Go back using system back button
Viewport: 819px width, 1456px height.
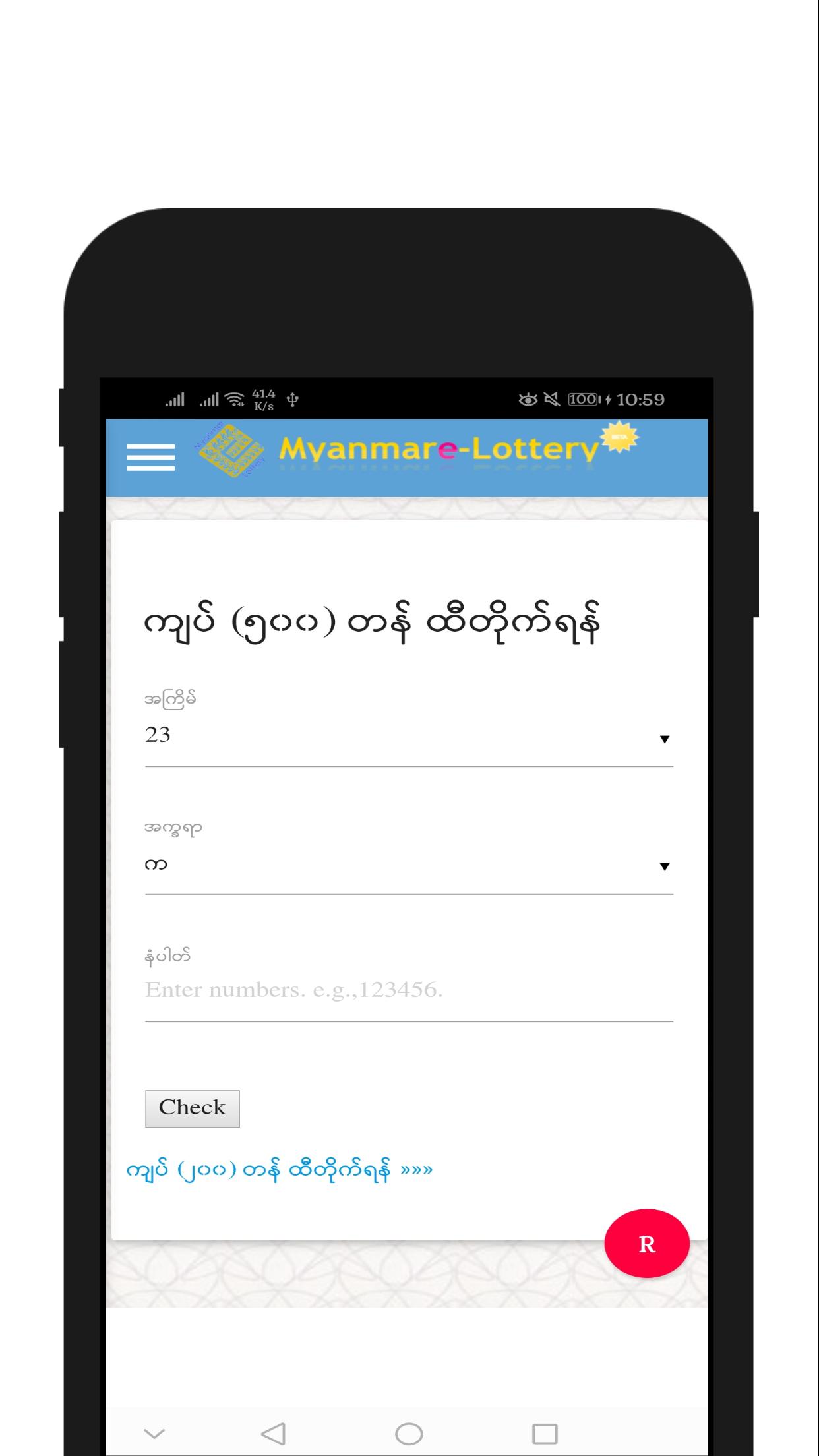tap(273, 1434)
